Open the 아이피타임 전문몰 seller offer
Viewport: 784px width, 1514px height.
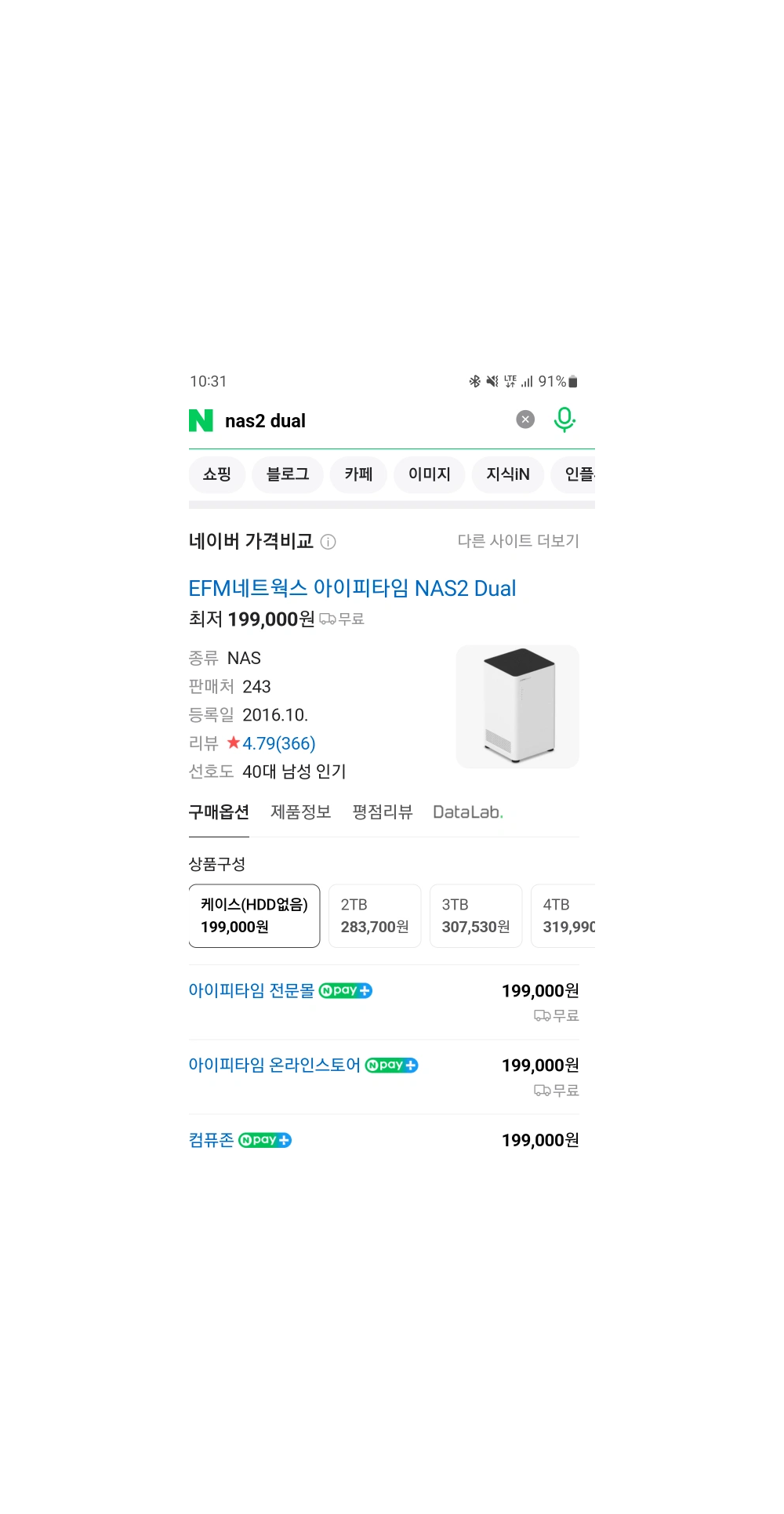tap(252, 991)
